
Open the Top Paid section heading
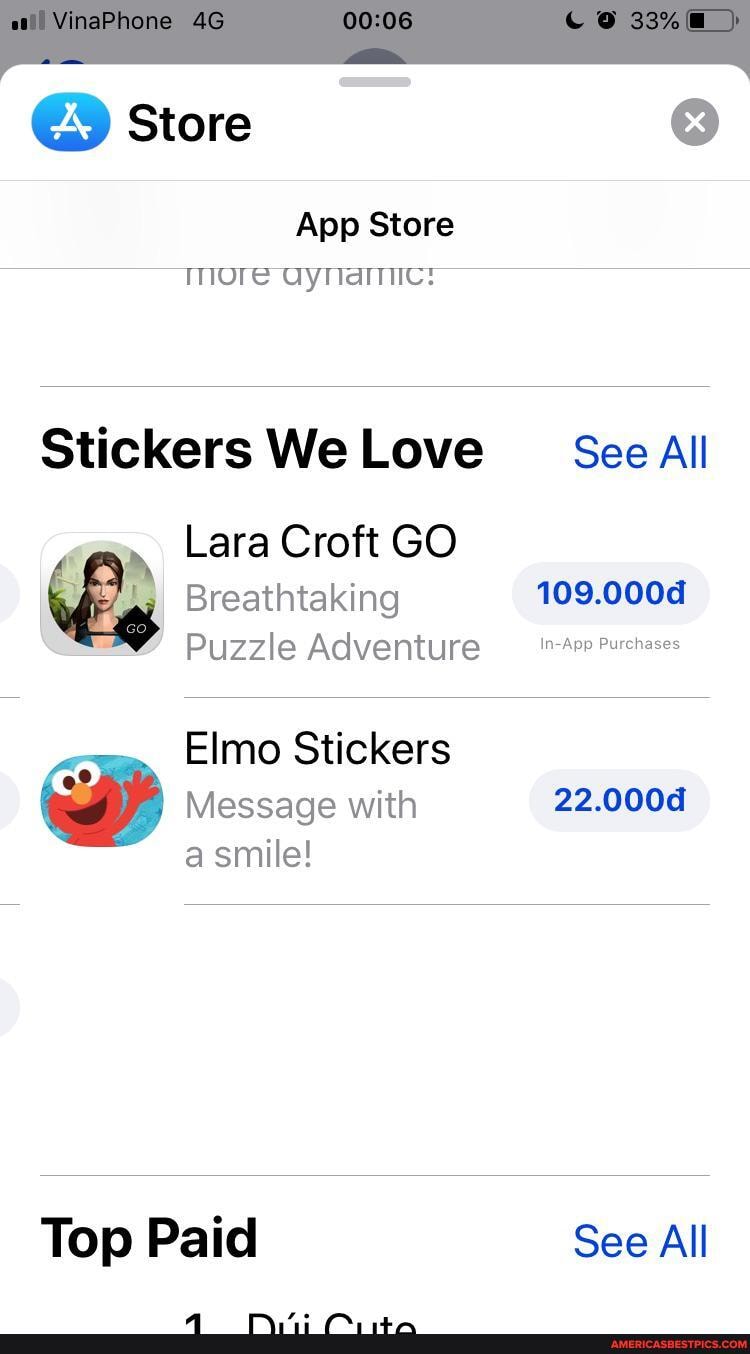(x=149, y=1238)
